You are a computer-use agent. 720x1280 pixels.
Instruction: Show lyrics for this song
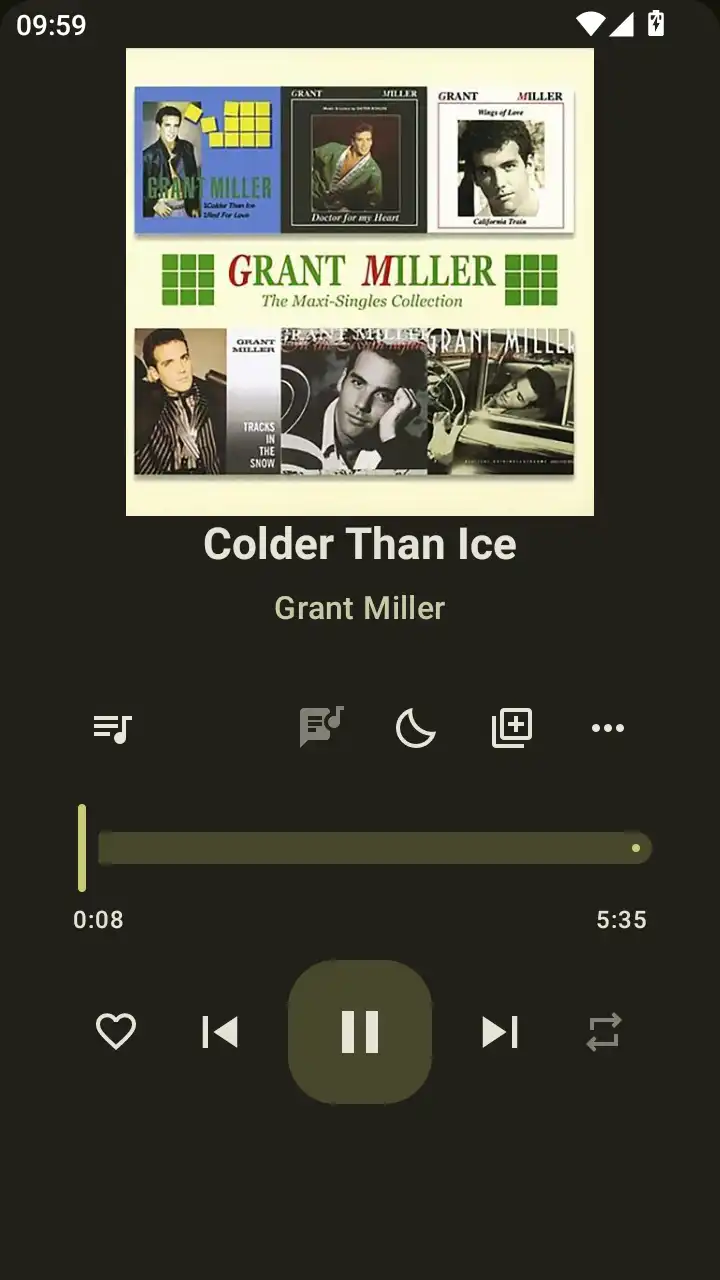point(321,727)
